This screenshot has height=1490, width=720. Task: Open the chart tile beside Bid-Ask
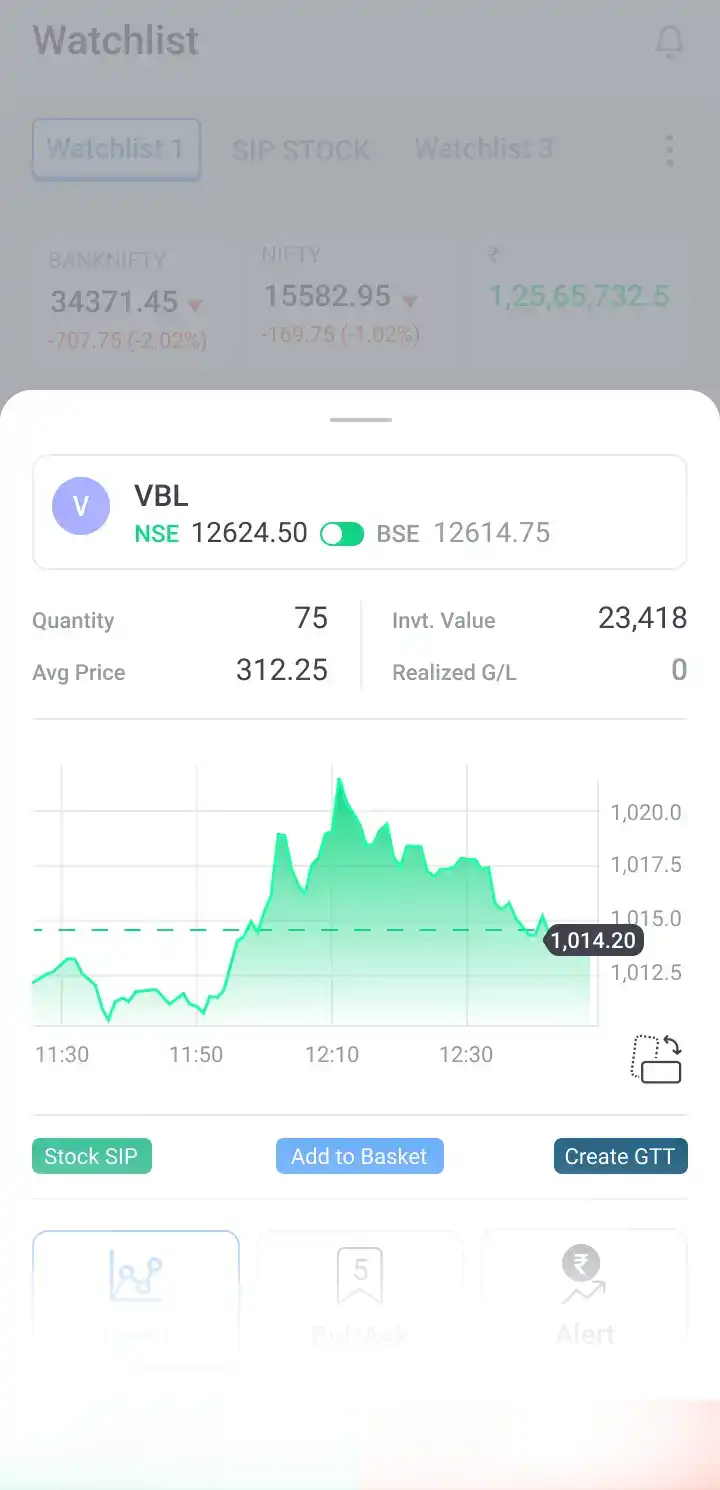tap(136, 1290)
